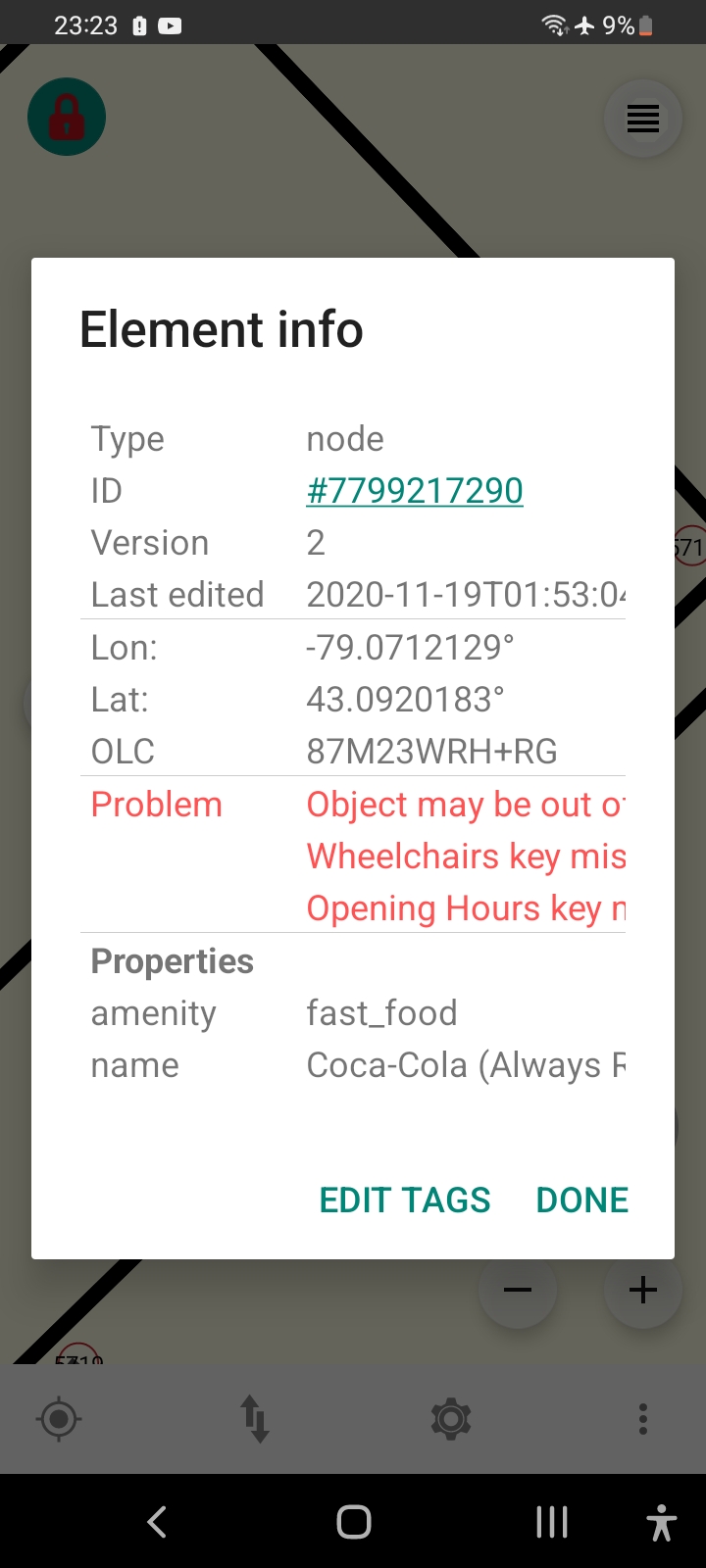Image resolution: width=706 pixels, height=1568 pixels.
Task: Open the node ID link #7799217290
Action: tap(415, 491)
